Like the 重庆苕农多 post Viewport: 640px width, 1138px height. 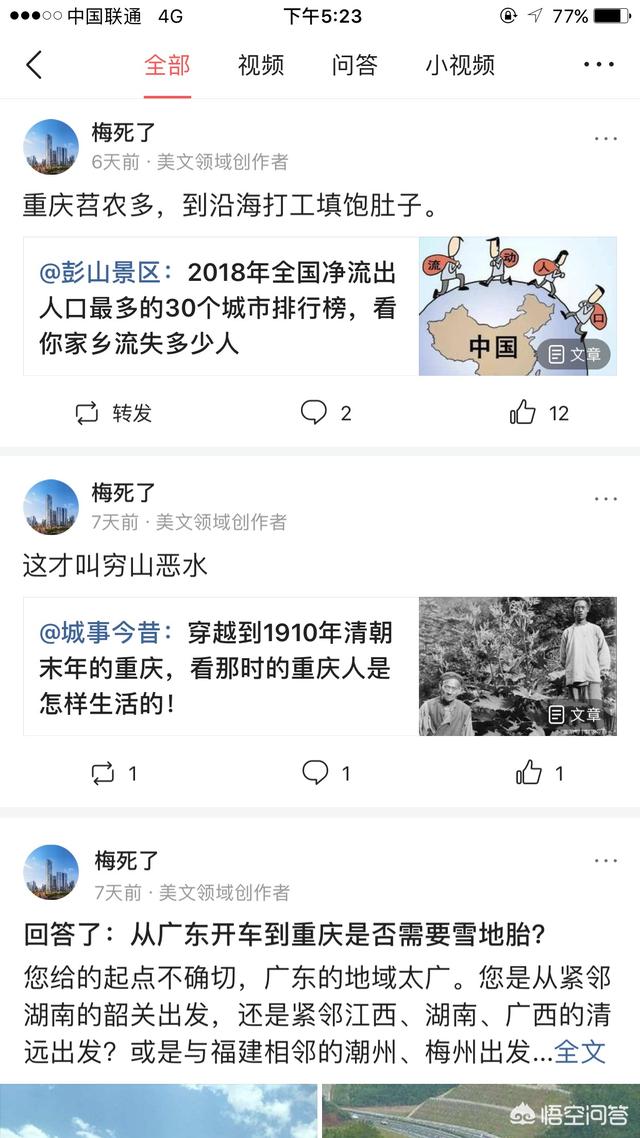pos(538,412)
